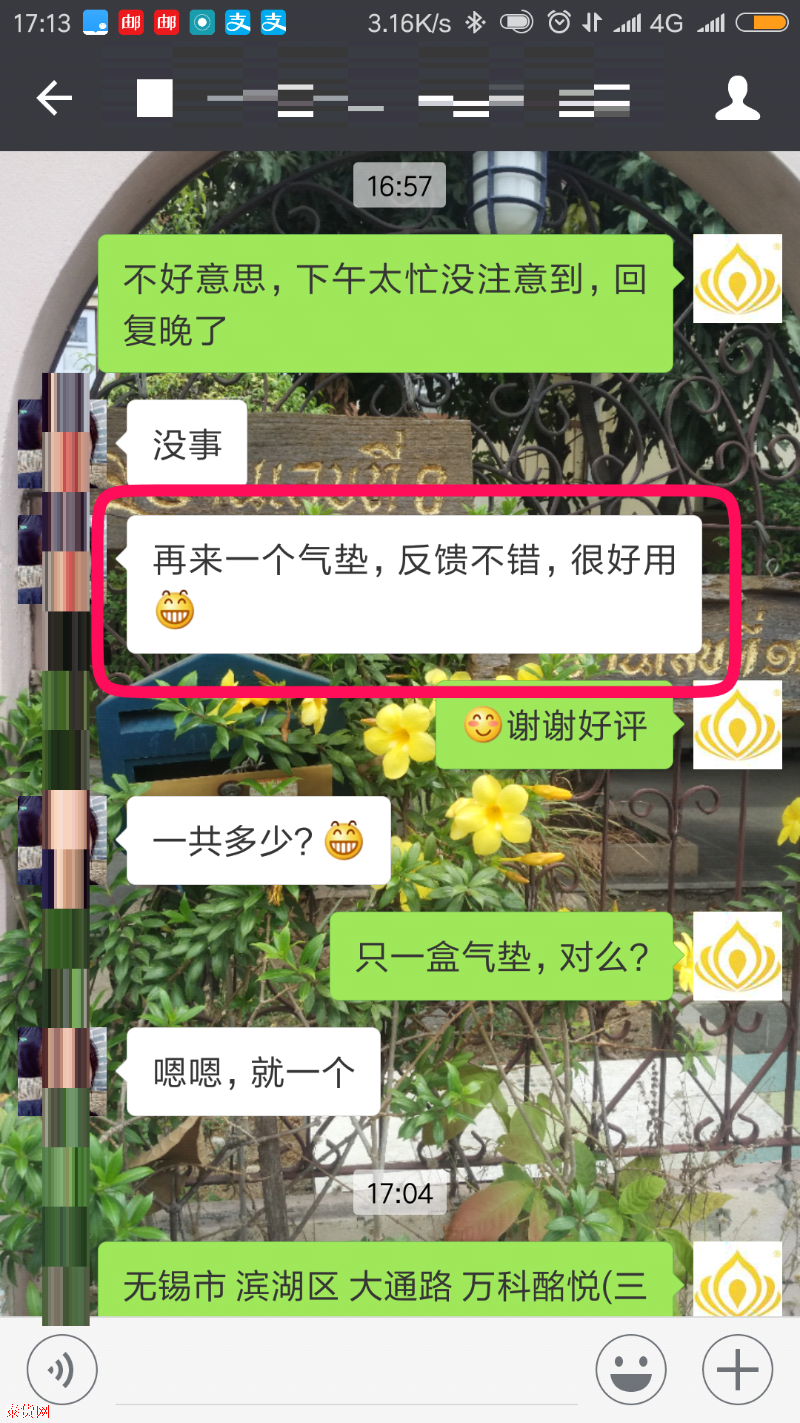The image size is (800, 1423).
Task: Go back from this chat
Action: click(x=54, y=98)
